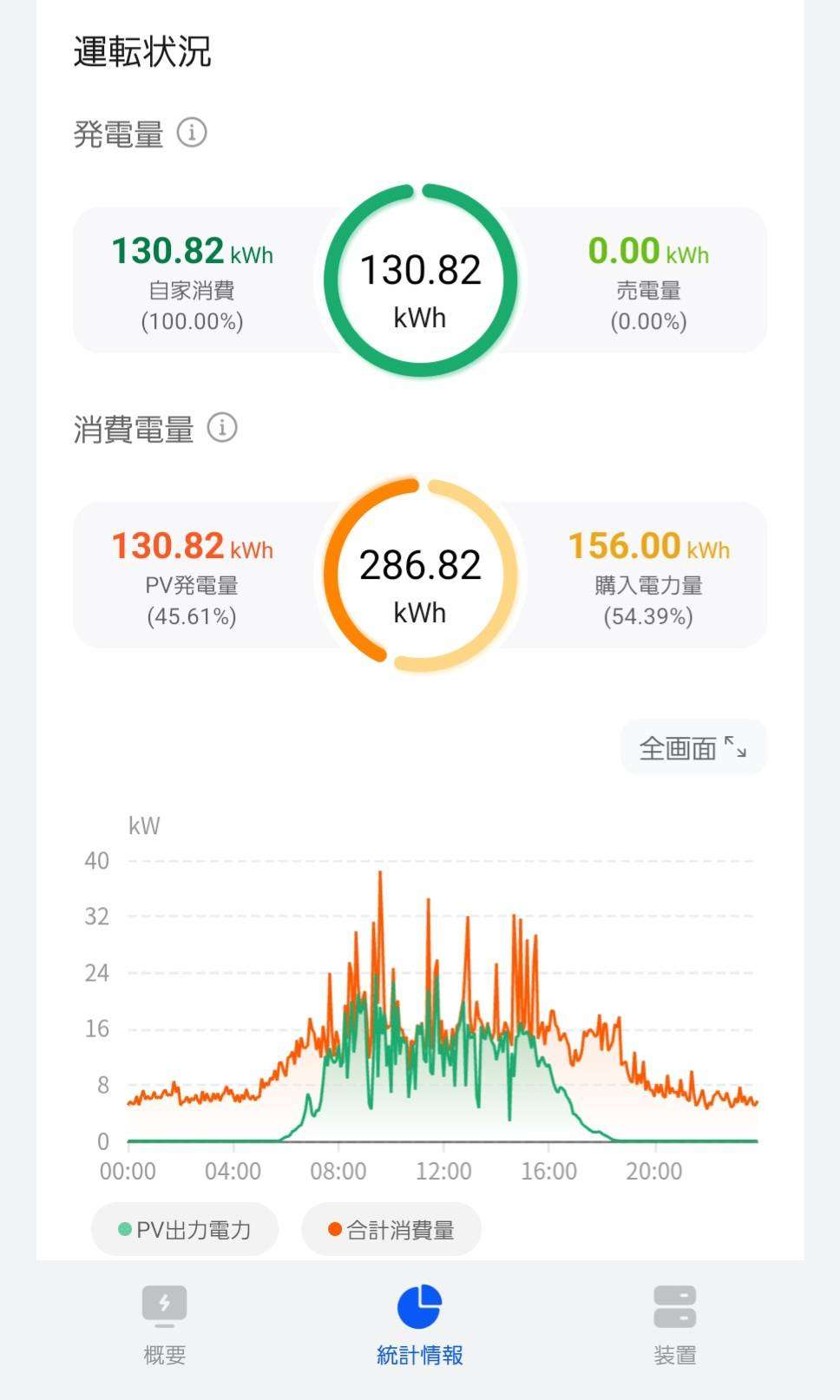Image resolution: width=840 pixels, height=1400 pixels.
Task: Switch to the 概要 tab
Action: (x=165, y=1324)
